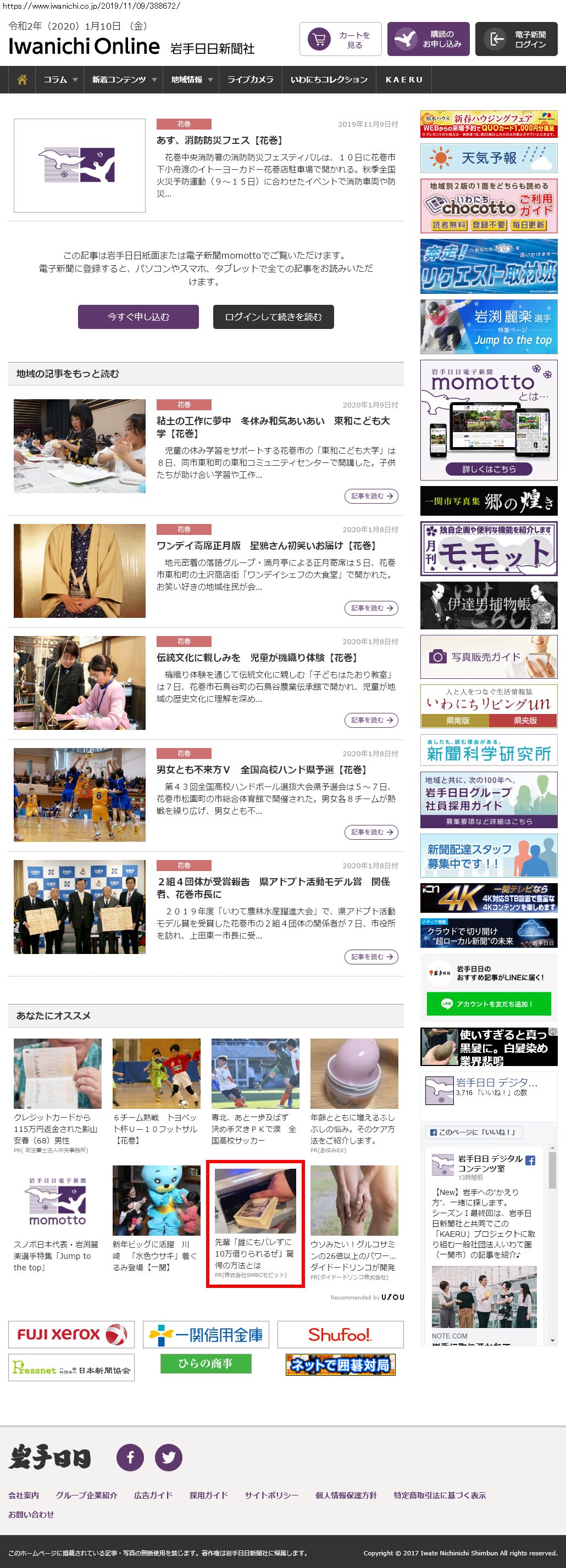The height and width of the screenshot is (1568, 566).
Task: Read the 粘土の工作に夢中 article via 記事を読む
Action: pyautogui.click(x=371, y=496)
